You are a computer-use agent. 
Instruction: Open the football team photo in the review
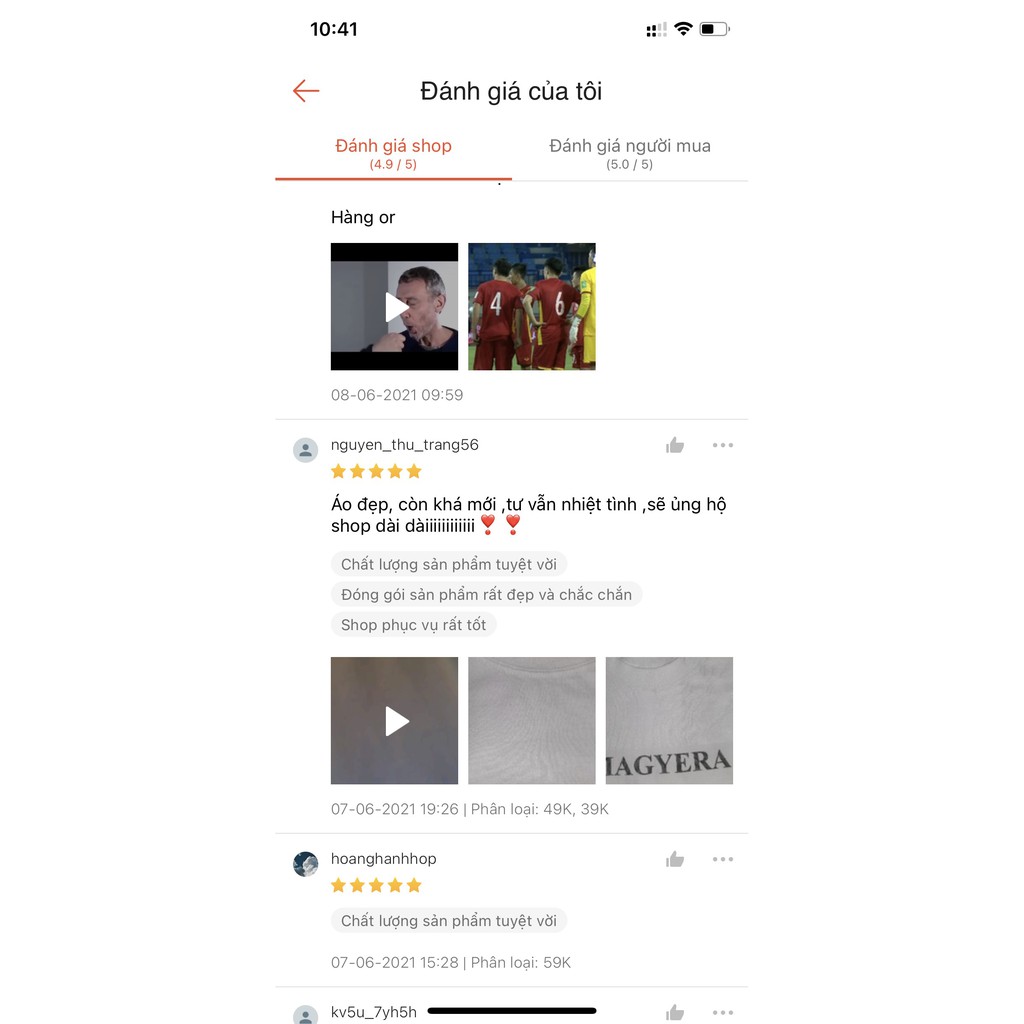[x=532, y=307]
